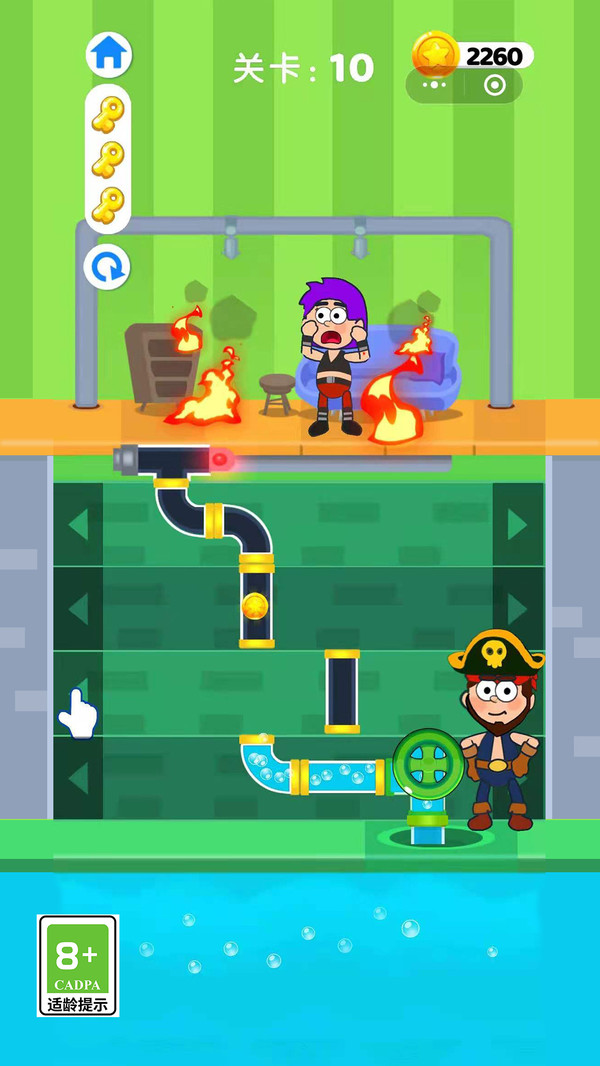Tap the left arrow of the second pipe row
The height and width of the screenshot is (1066, 600).
[x=79, y=609]
